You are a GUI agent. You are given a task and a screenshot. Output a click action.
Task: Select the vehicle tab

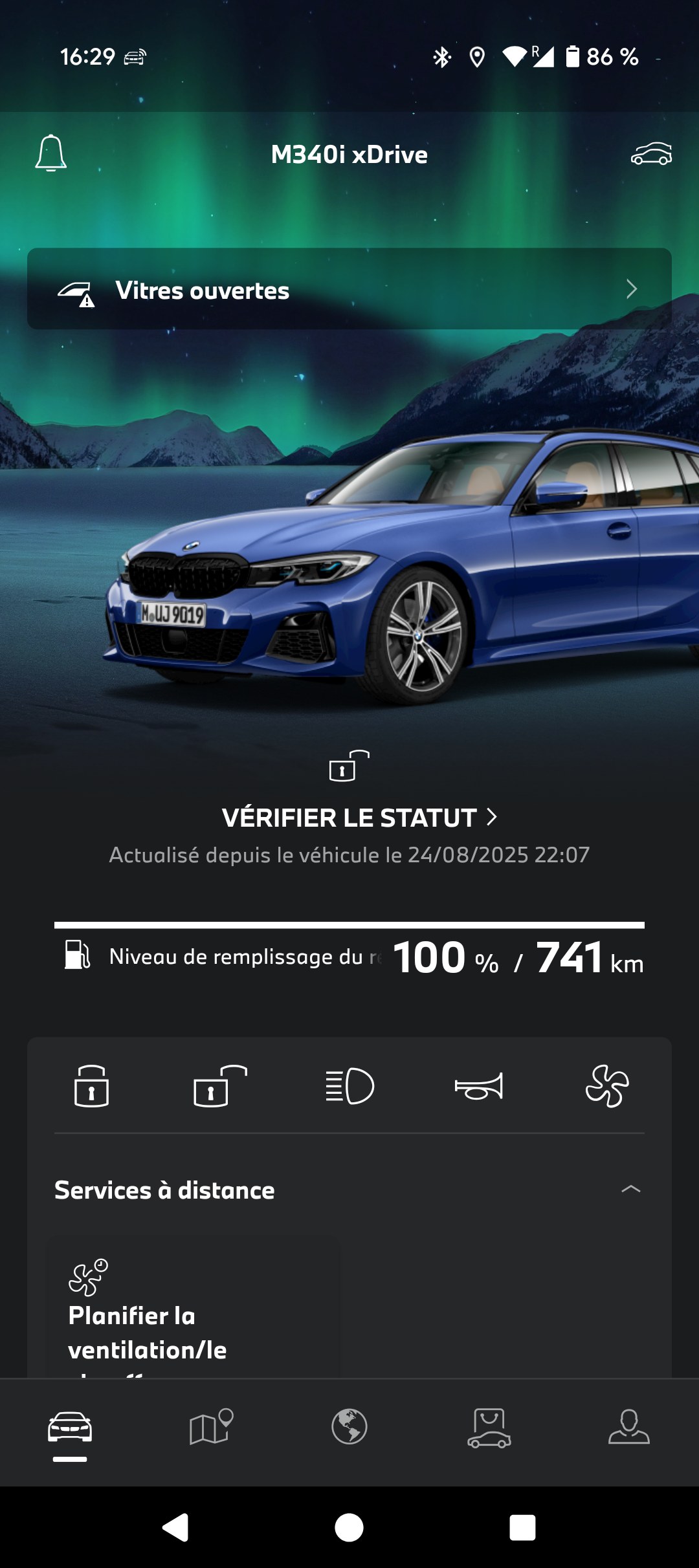tap(70, 1427)
